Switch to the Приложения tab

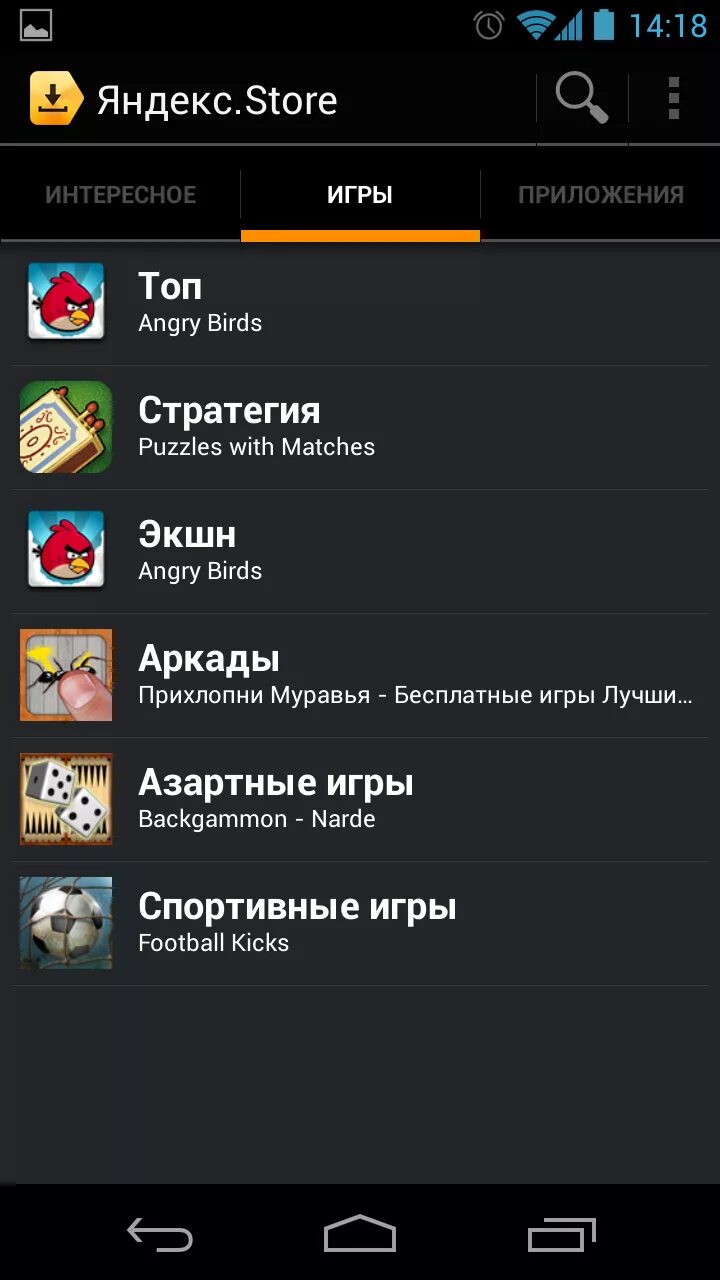click(x=600, y=195)
